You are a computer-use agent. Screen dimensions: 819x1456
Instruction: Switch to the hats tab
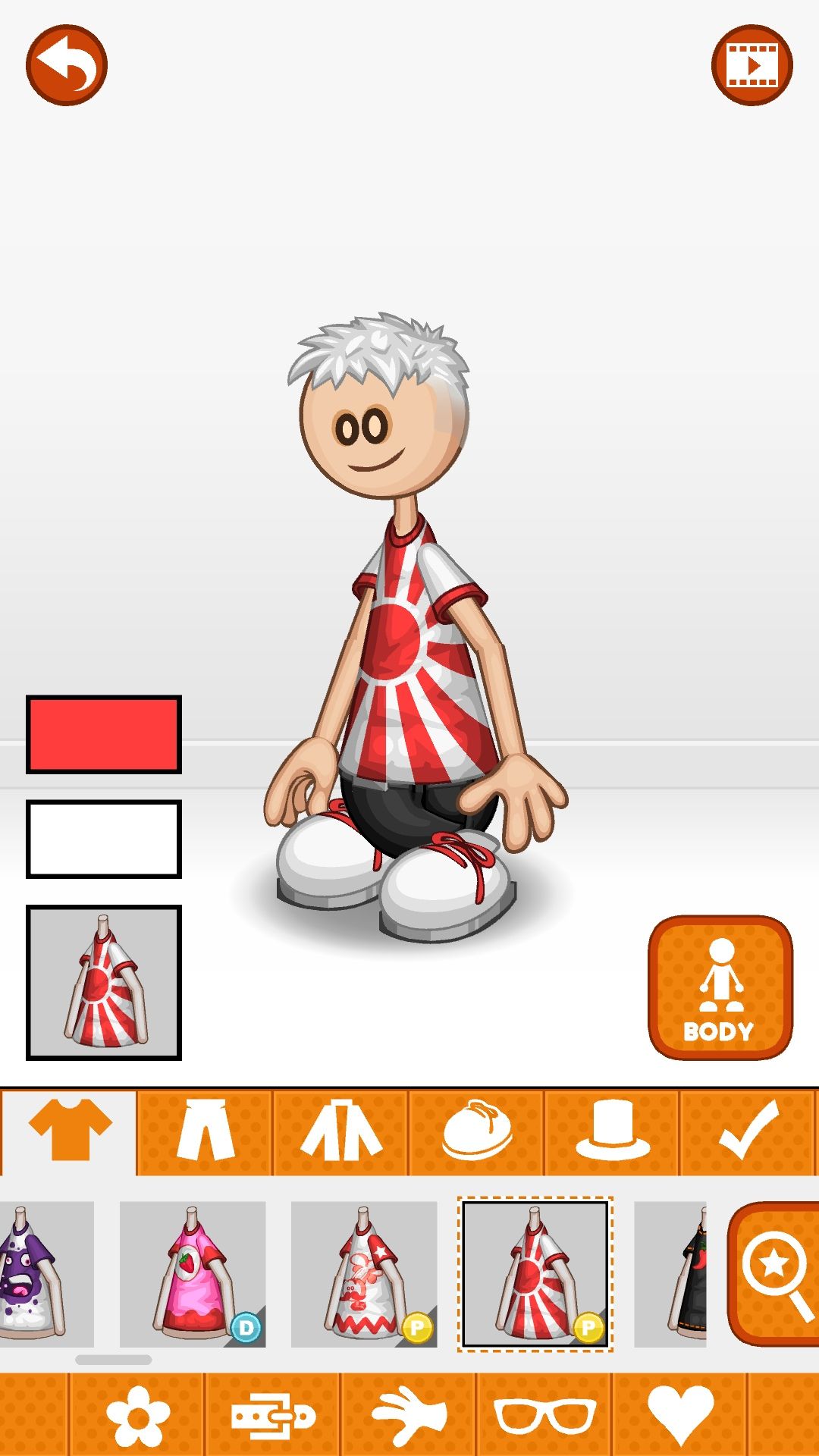pos(612,1131)
